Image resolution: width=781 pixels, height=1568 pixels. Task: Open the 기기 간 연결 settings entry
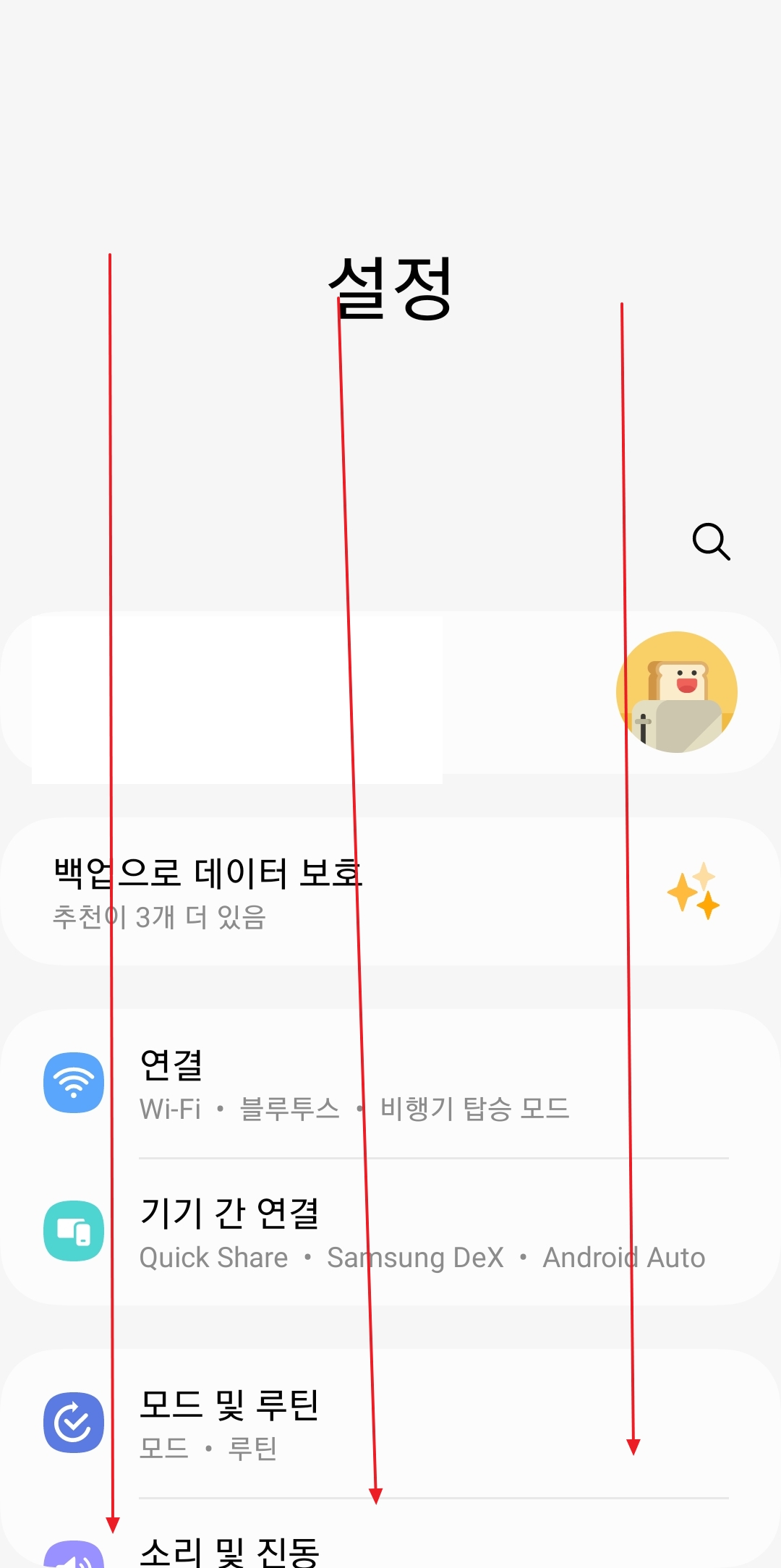[390, 1231]
